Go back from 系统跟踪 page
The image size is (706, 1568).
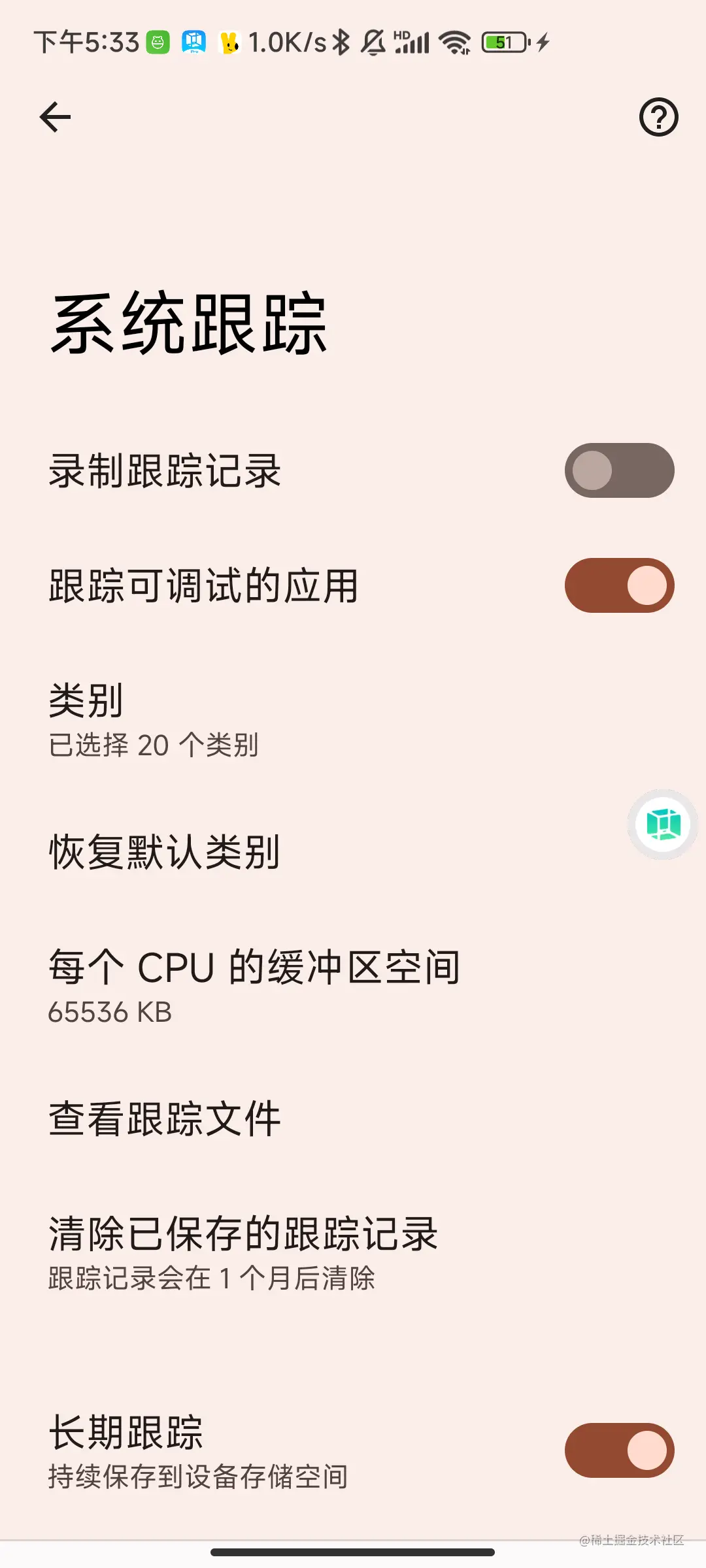coord(55,118)
